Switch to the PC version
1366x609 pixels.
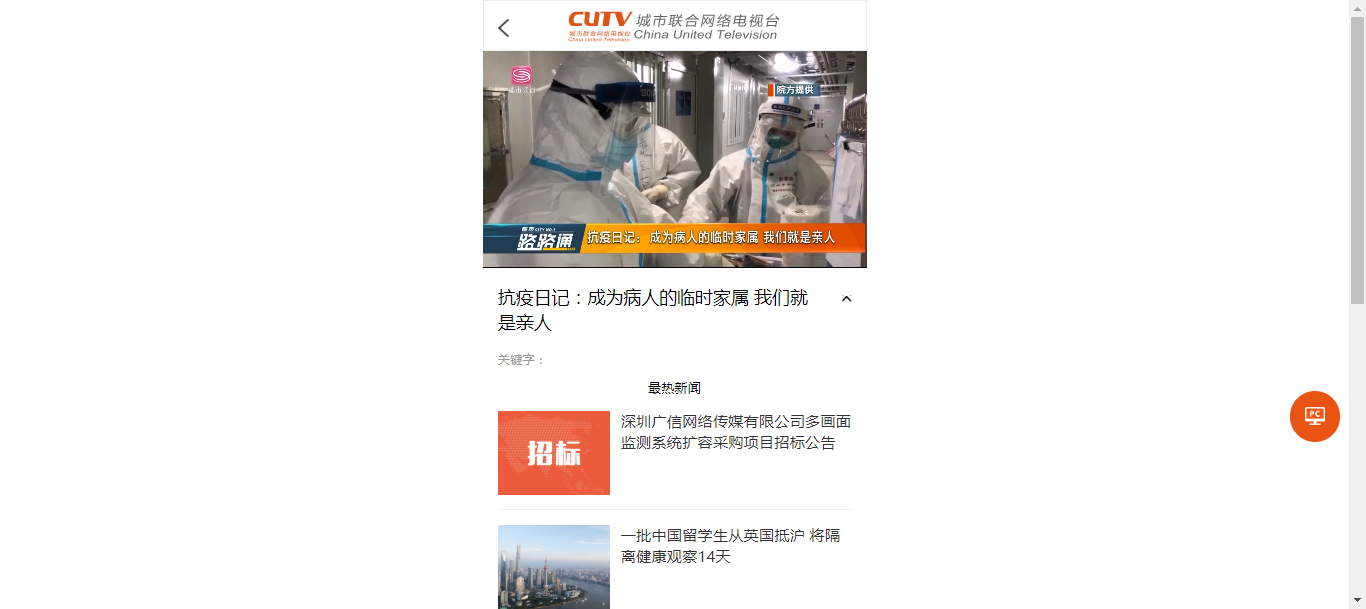1314,416
